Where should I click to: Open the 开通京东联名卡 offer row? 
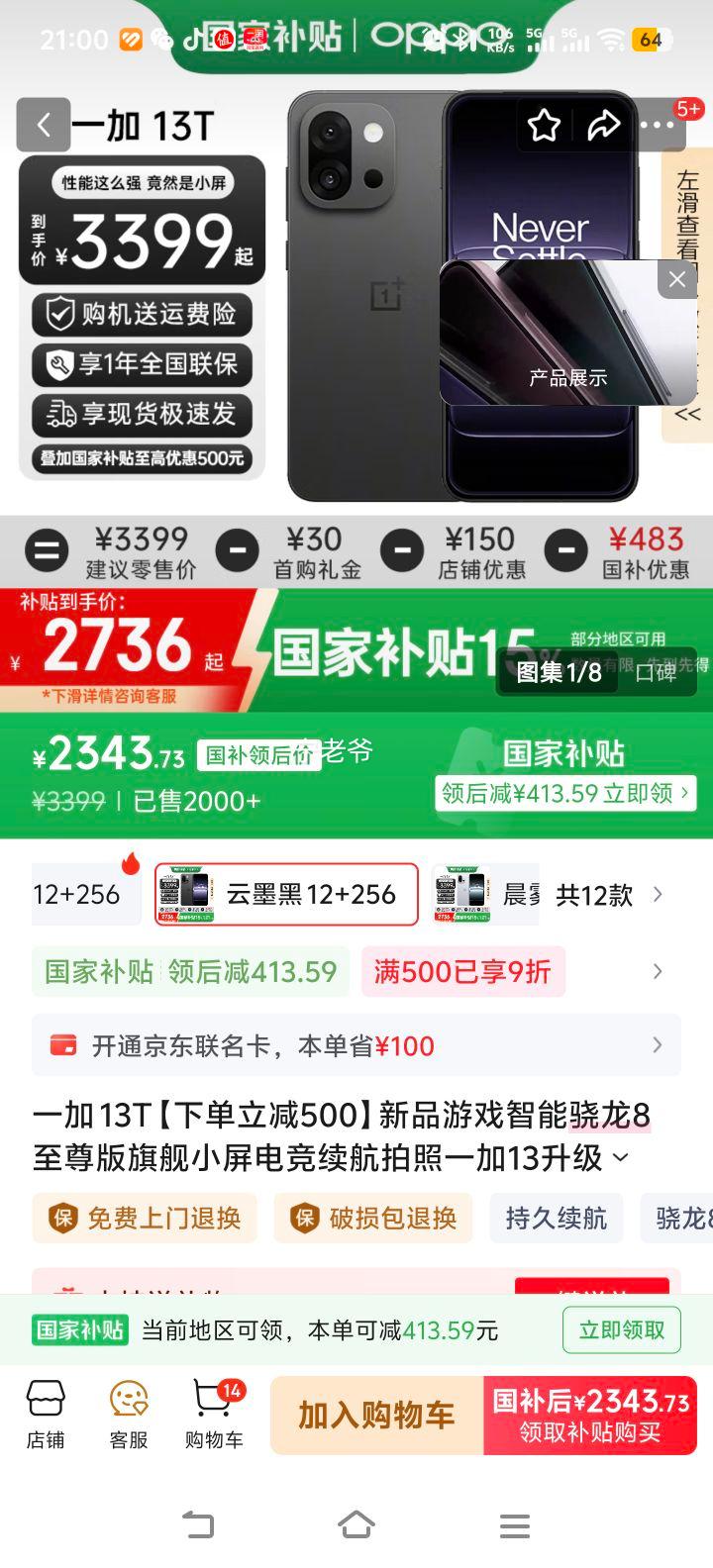(x=356, y=1045)
